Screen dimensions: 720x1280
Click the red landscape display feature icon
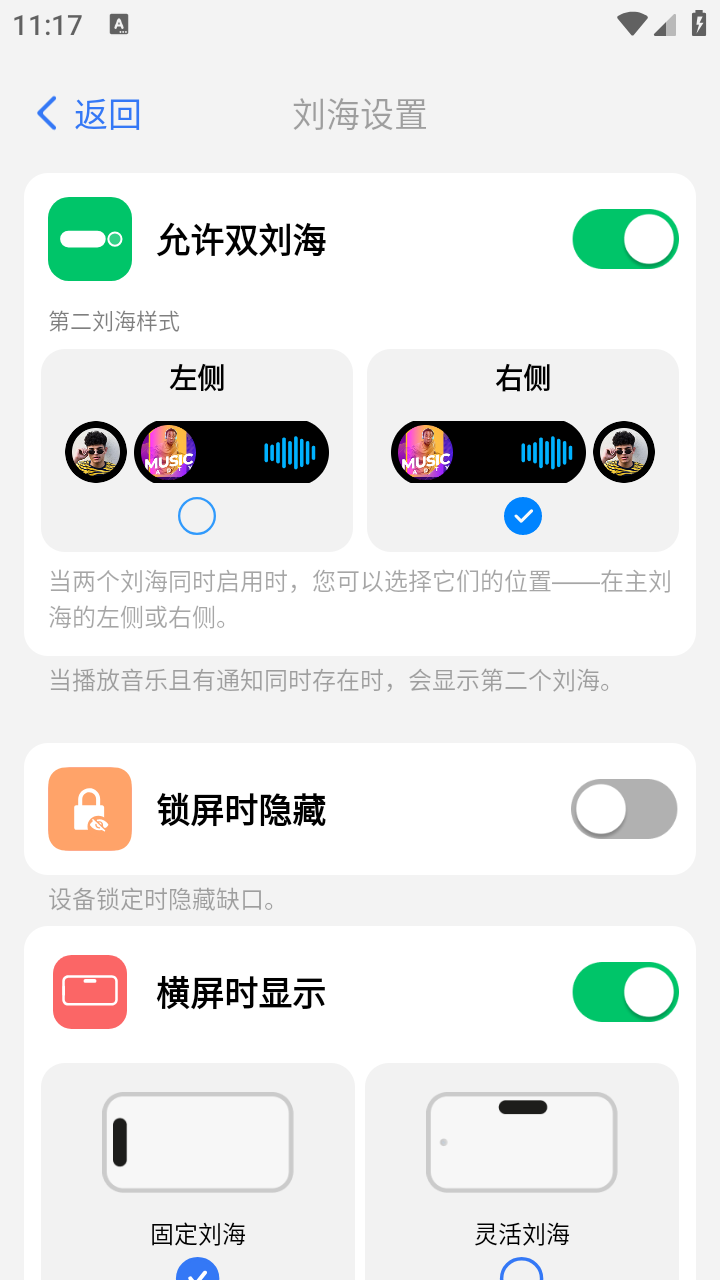tap(89, 992)
